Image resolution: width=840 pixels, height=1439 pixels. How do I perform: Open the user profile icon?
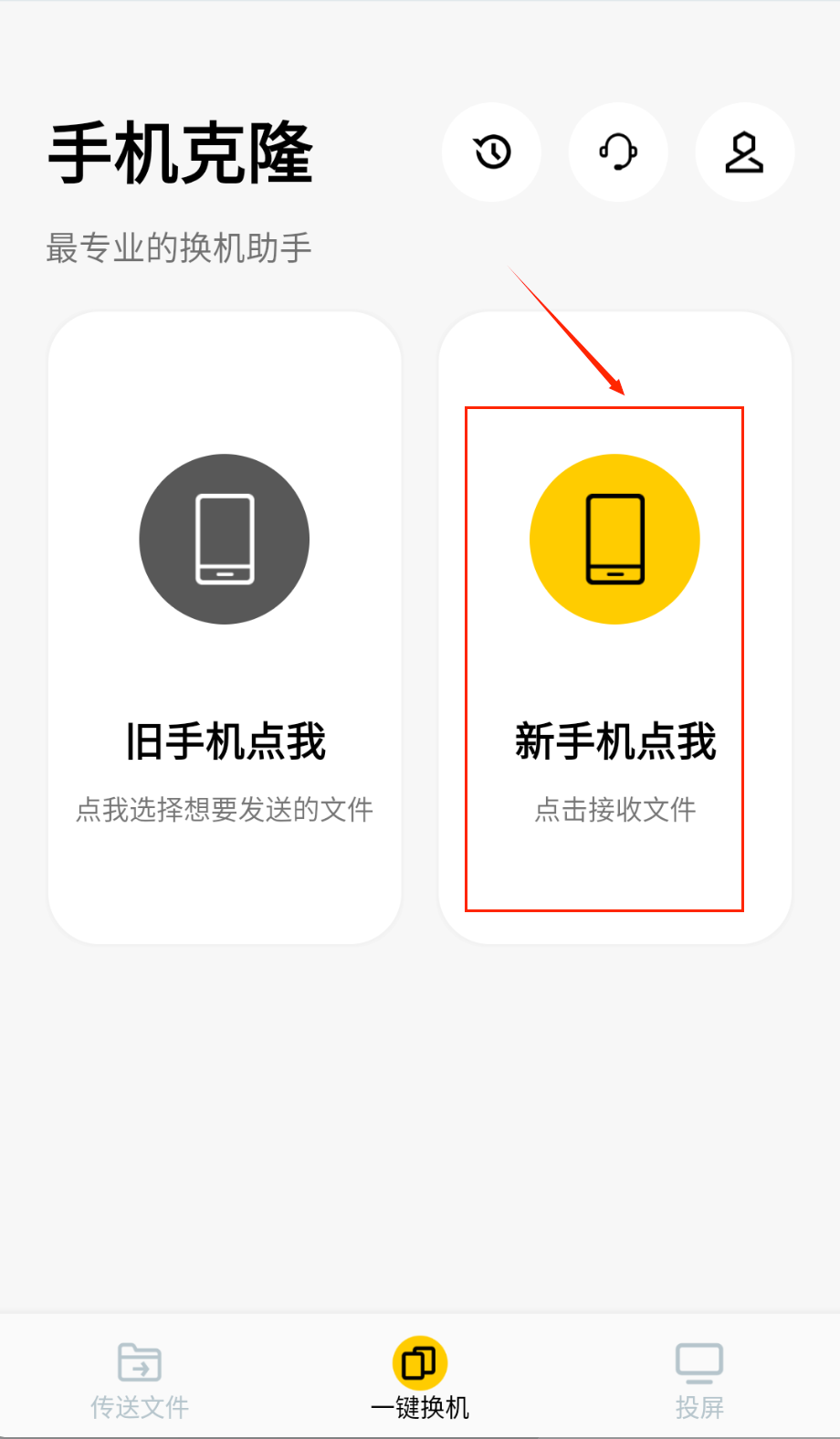coord(744,152)
